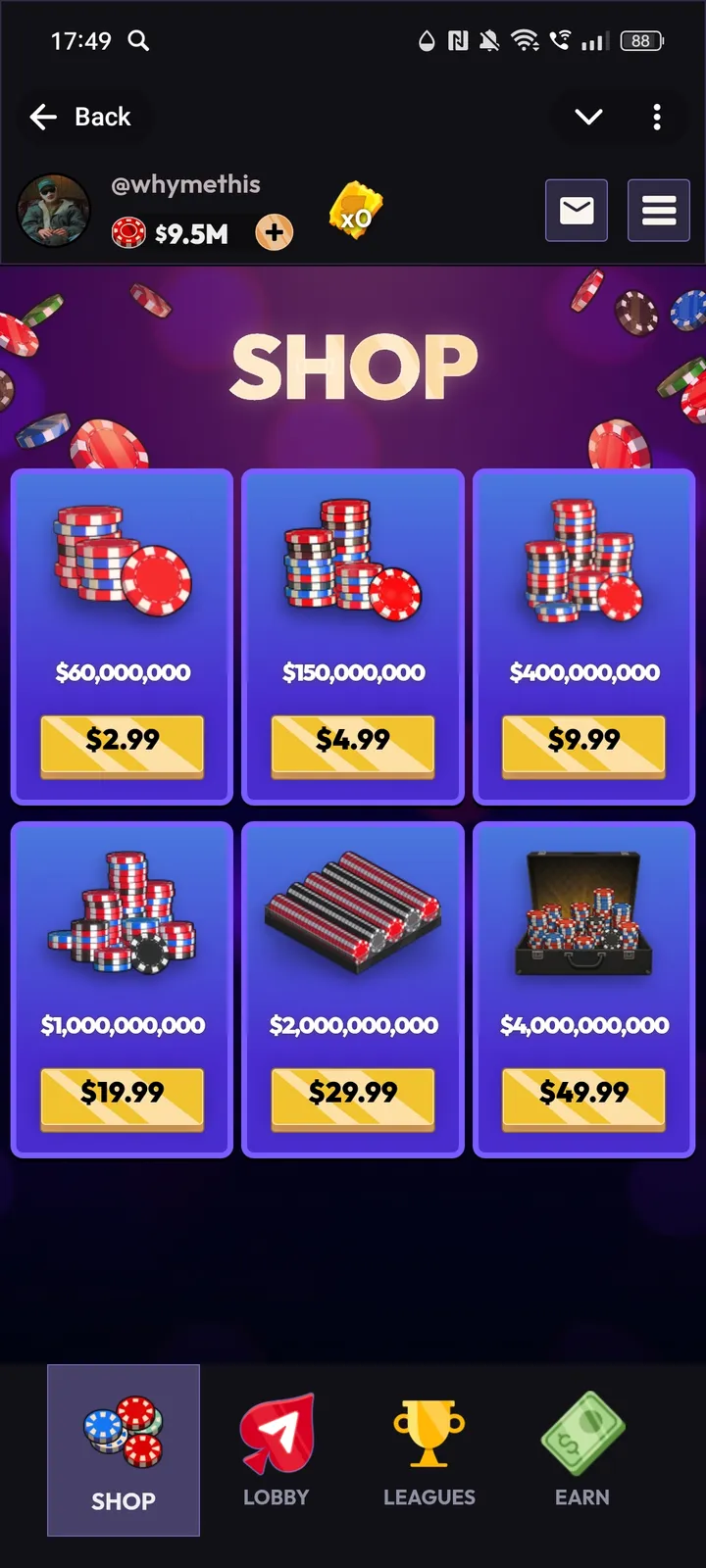Go to the Earn tab

(582, 1450)
